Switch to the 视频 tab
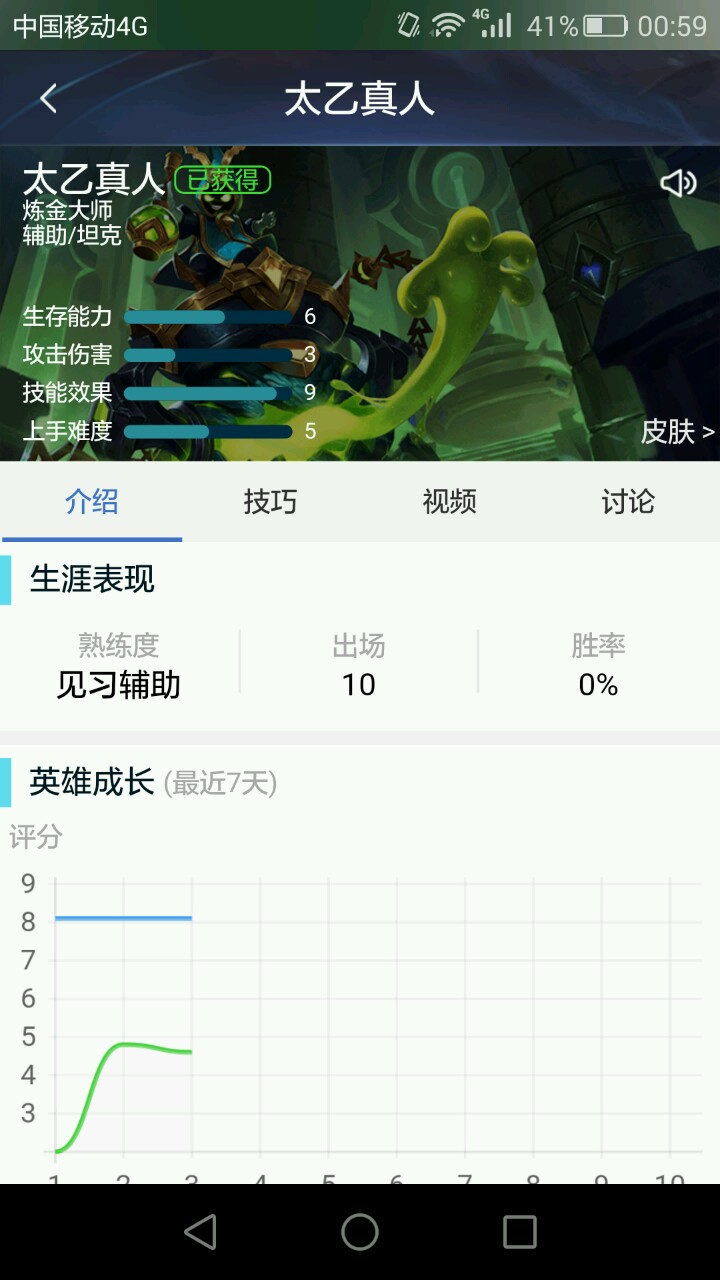Image resolution: width=720 pixels, height=1280 pixels. click(x=449, y=501)
